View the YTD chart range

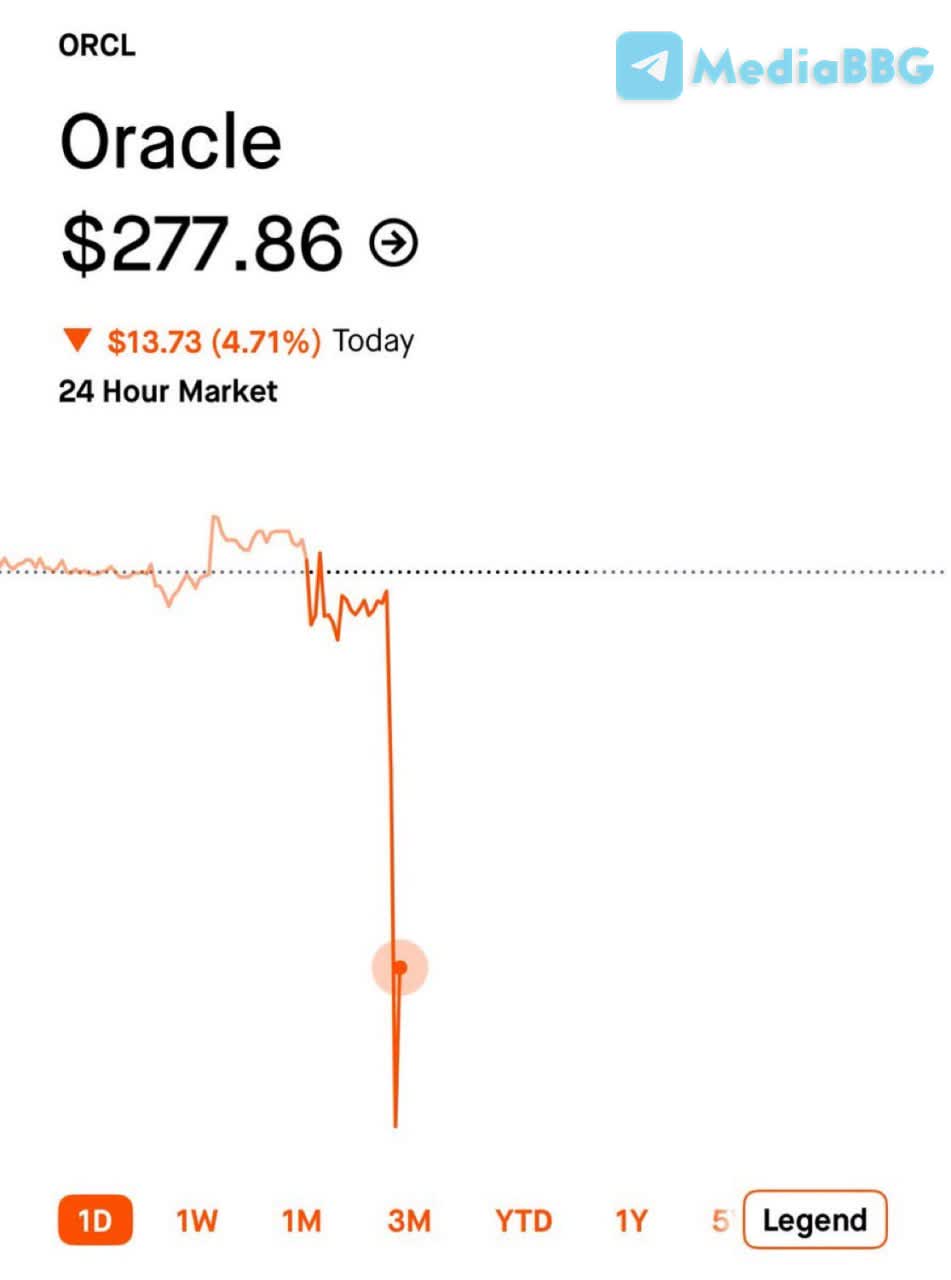click(x=523, y=1220)
